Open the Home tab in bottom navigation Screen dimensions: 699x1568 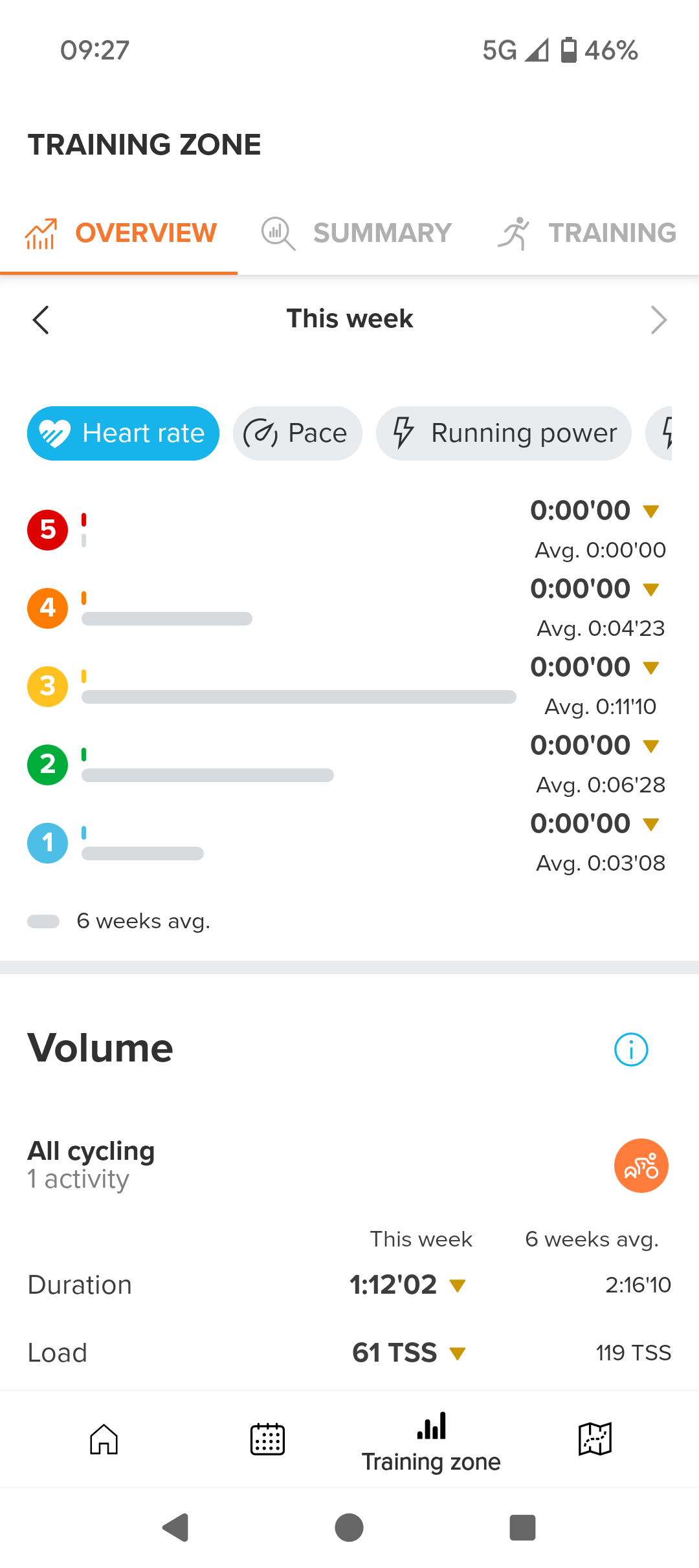[104, 1439]
